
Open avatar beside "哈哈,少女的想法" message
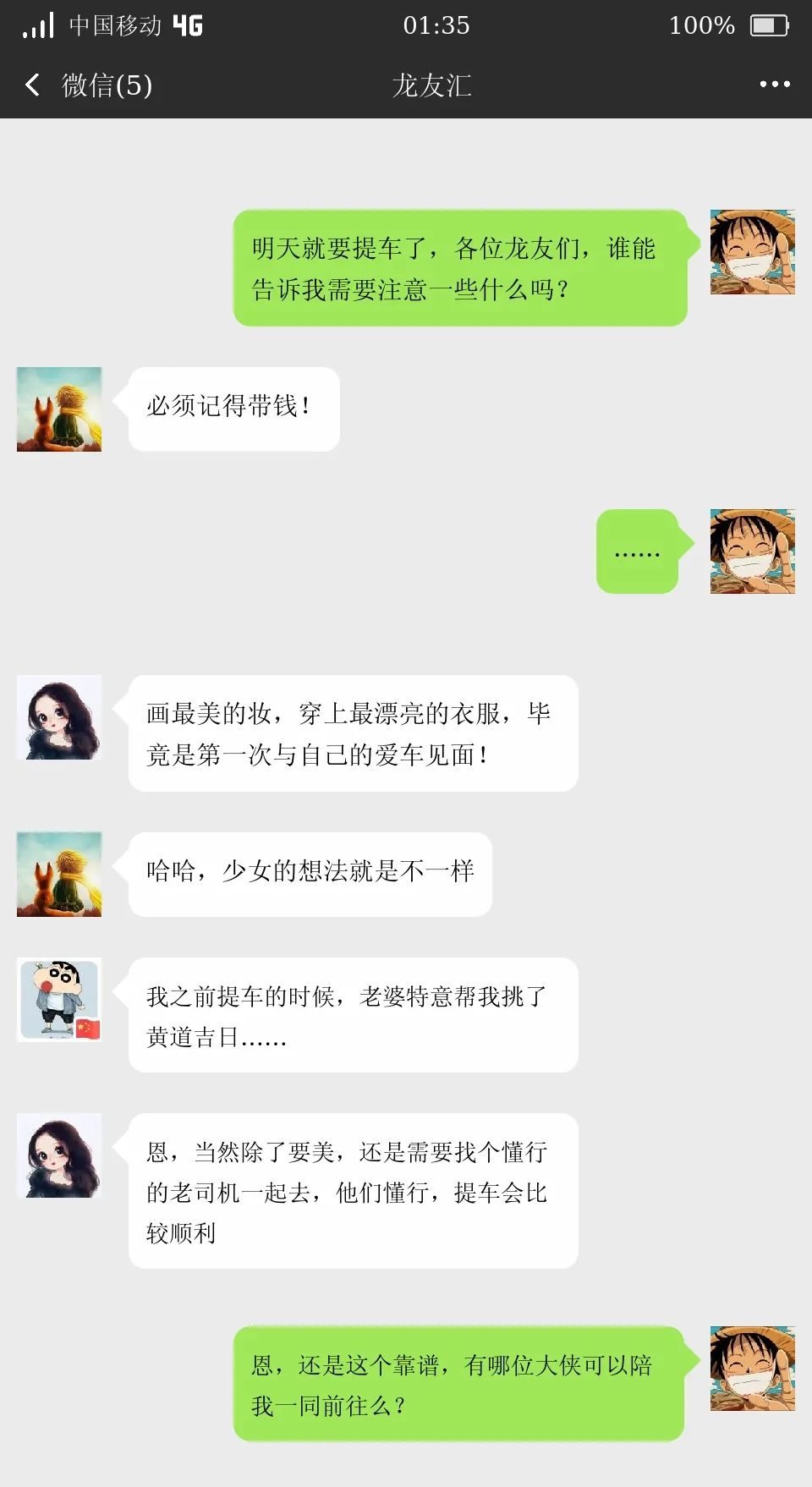[59, 875]
